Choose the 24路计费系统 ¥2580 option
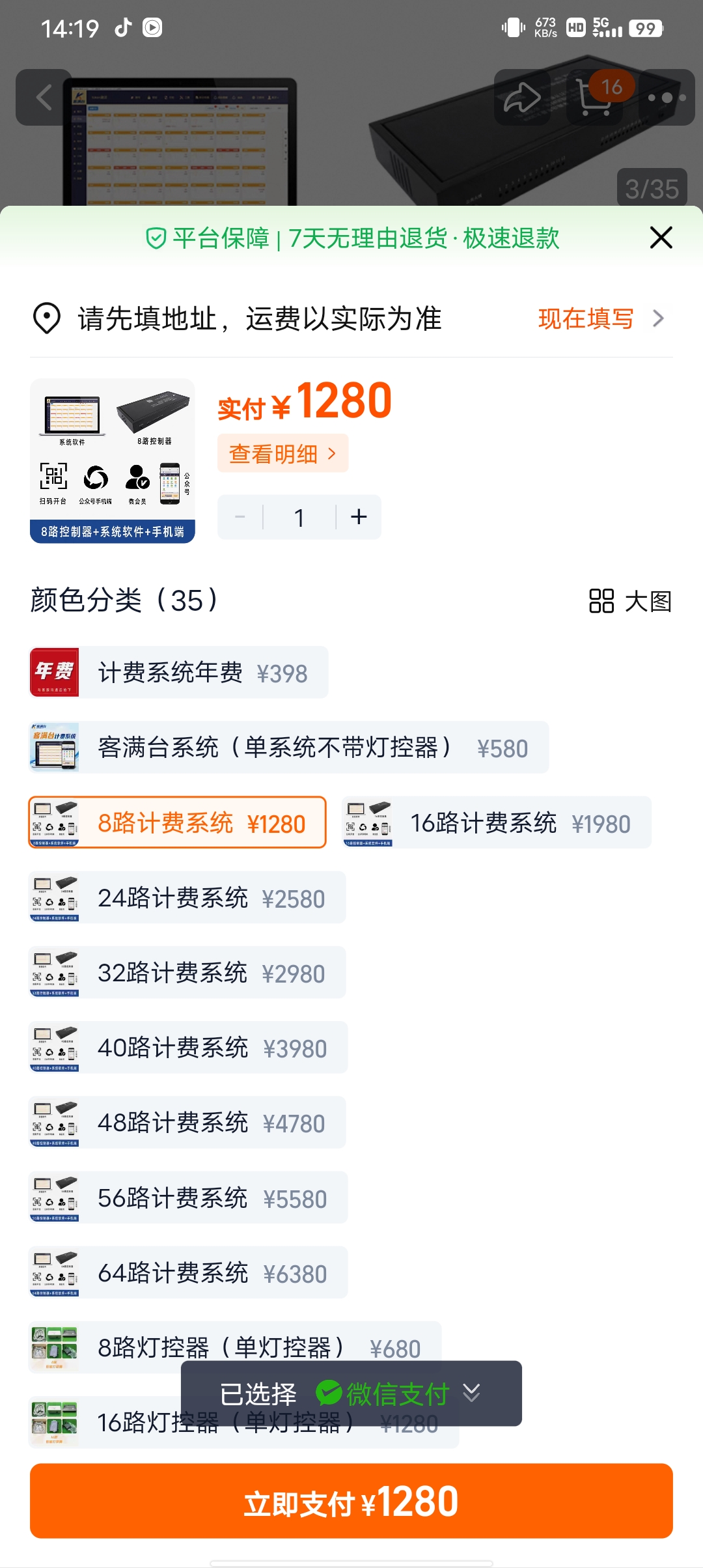This screenshot has width=703, height=1568. (187, 898)
